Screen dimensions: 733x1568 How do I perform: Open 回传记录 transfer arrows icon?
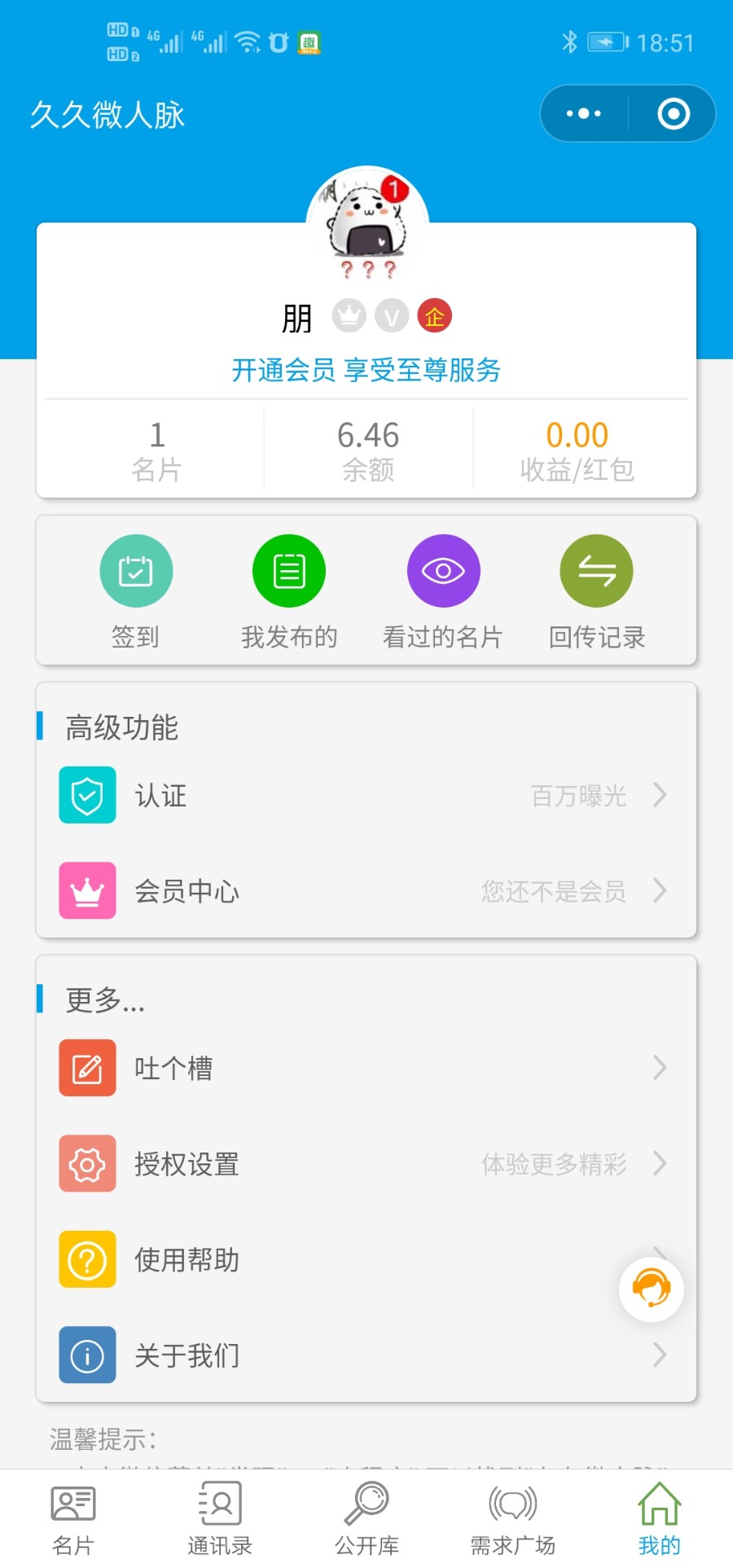(595, 570)
